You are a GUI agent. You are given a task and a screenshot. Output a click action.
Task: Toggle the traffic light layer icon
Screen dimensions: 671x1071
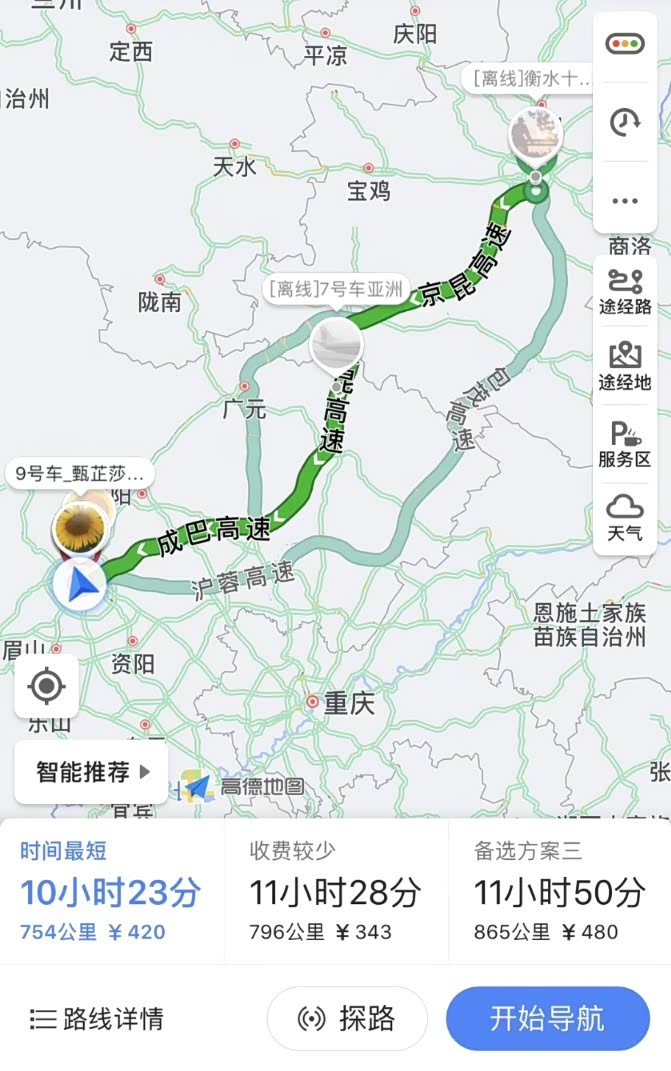(625, 45)
